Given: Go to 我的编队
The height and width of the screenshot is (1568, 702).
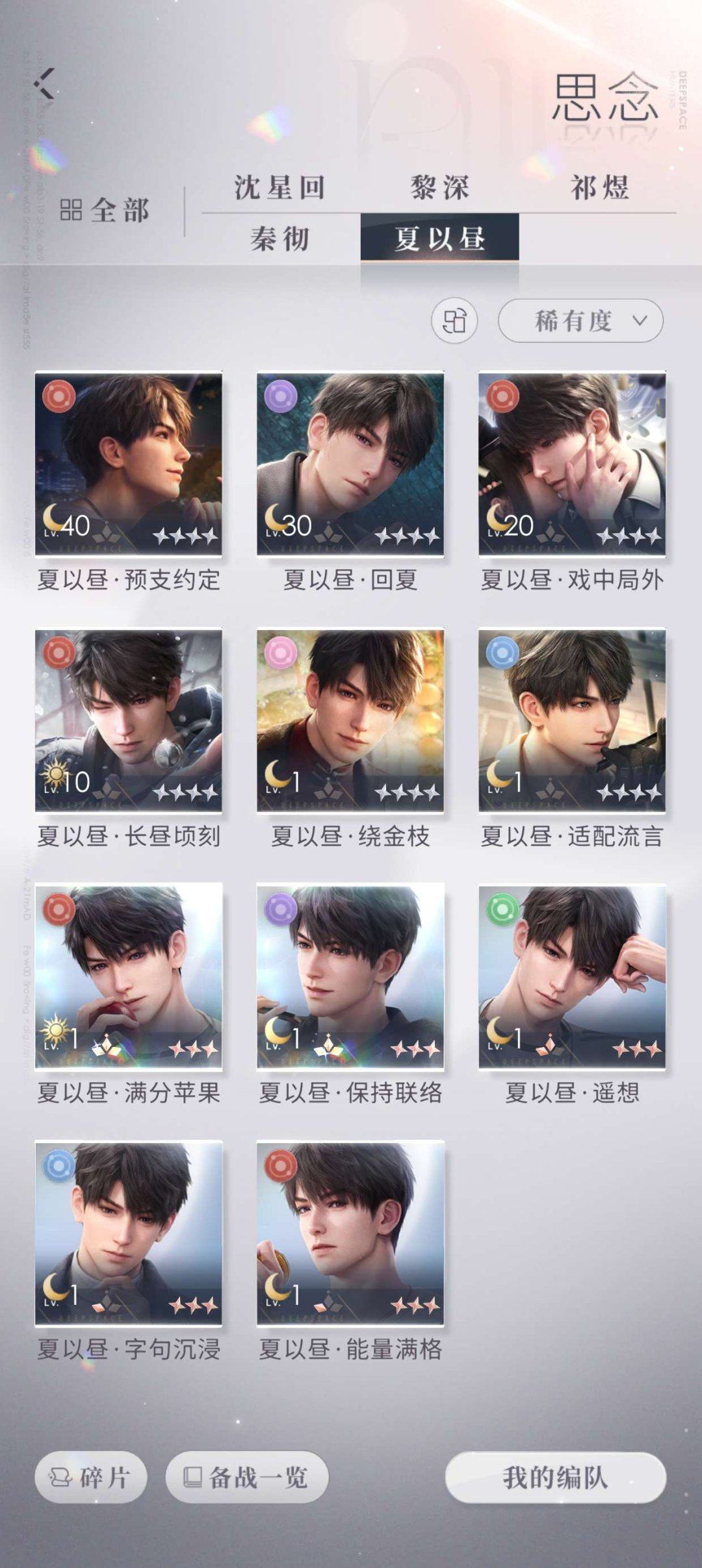Looking at the screenshot, I should tap(555, 1477).
